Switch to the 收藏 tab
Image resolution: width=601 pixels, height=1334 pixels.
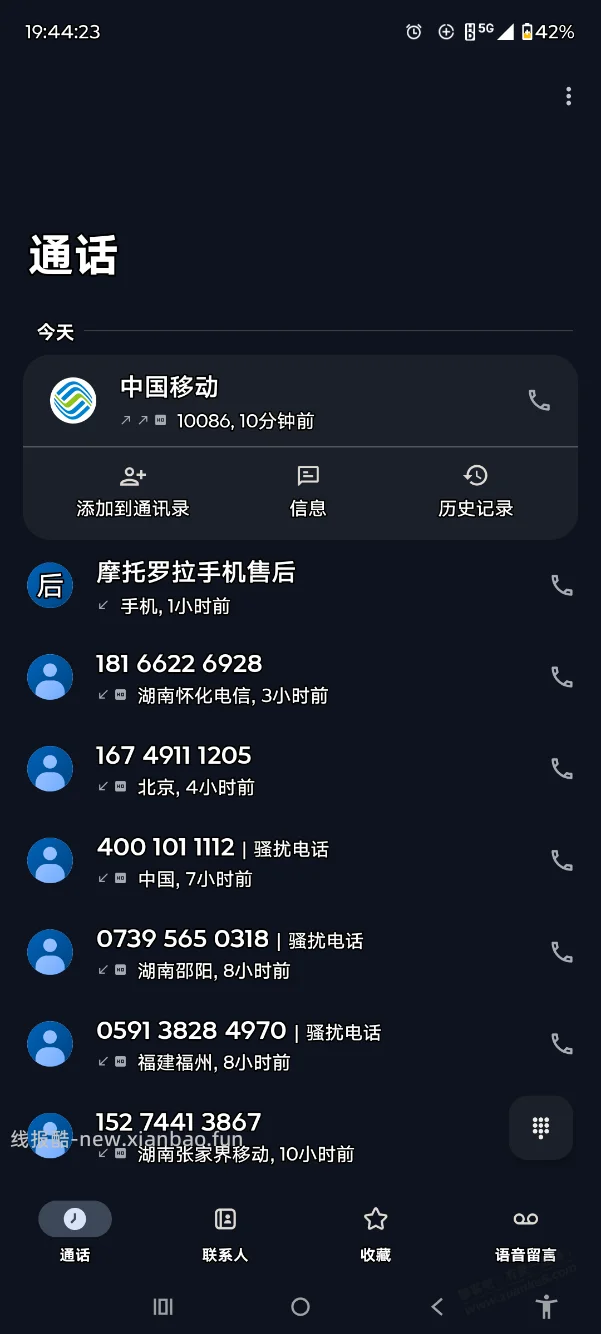(x=376, y=1234)
